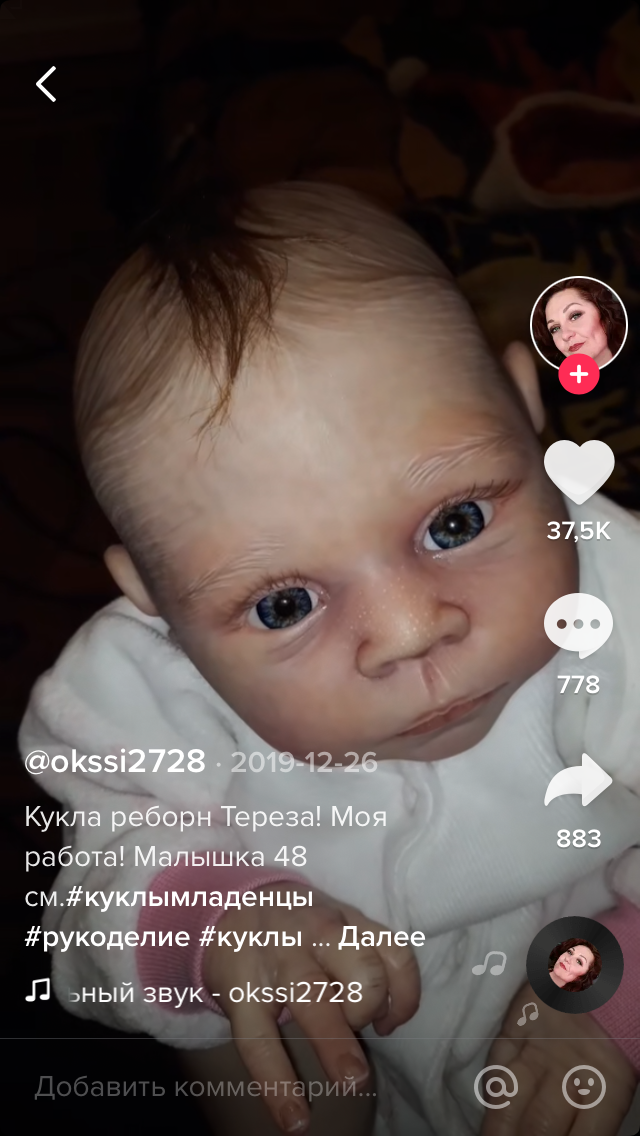
Task: Open the @okssi2728 username link
Action: pyautogui.click(x=115, y=762)
